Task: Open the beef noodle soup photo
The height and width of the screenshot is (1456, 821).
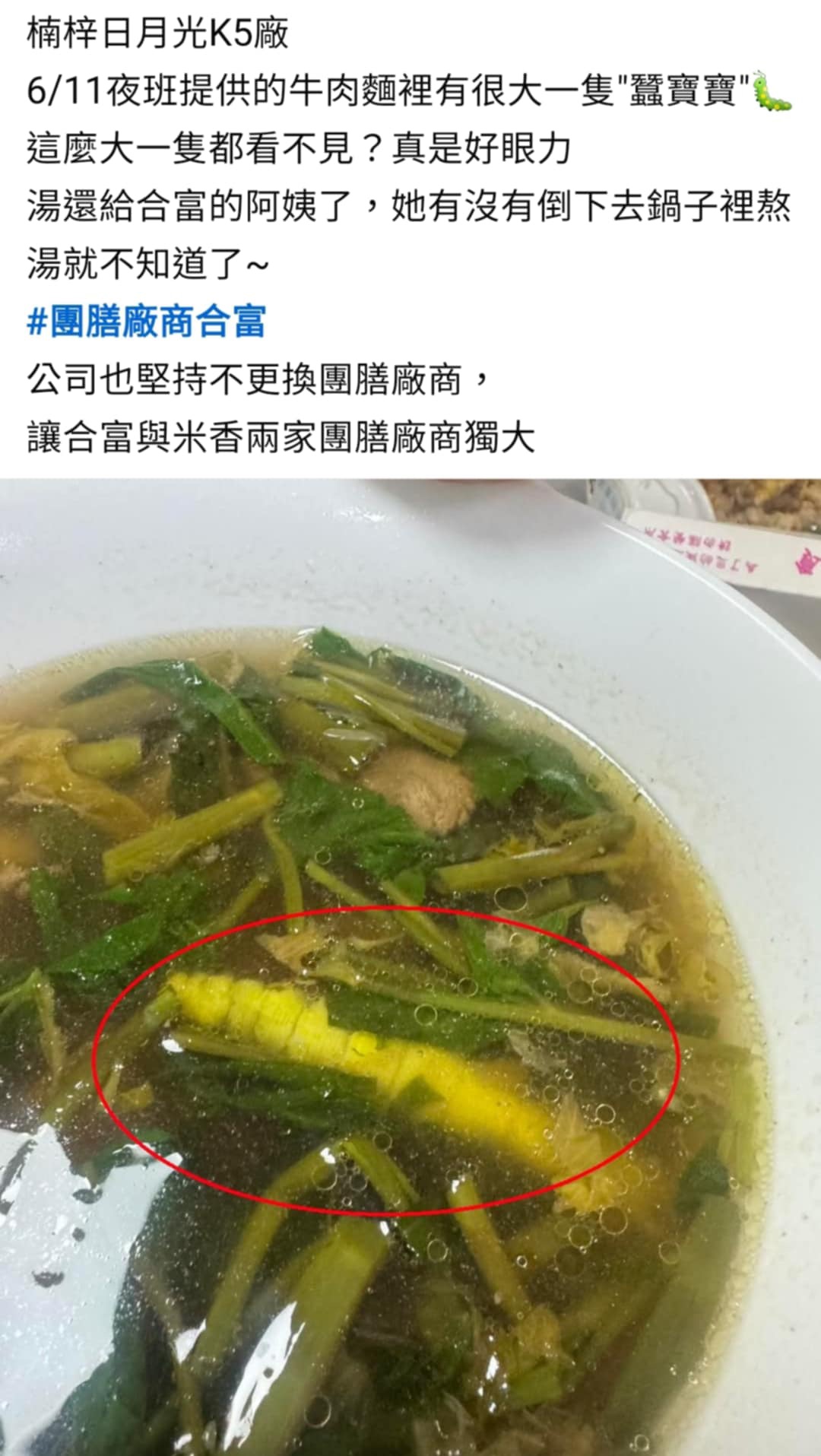Action: click(410, 967)
